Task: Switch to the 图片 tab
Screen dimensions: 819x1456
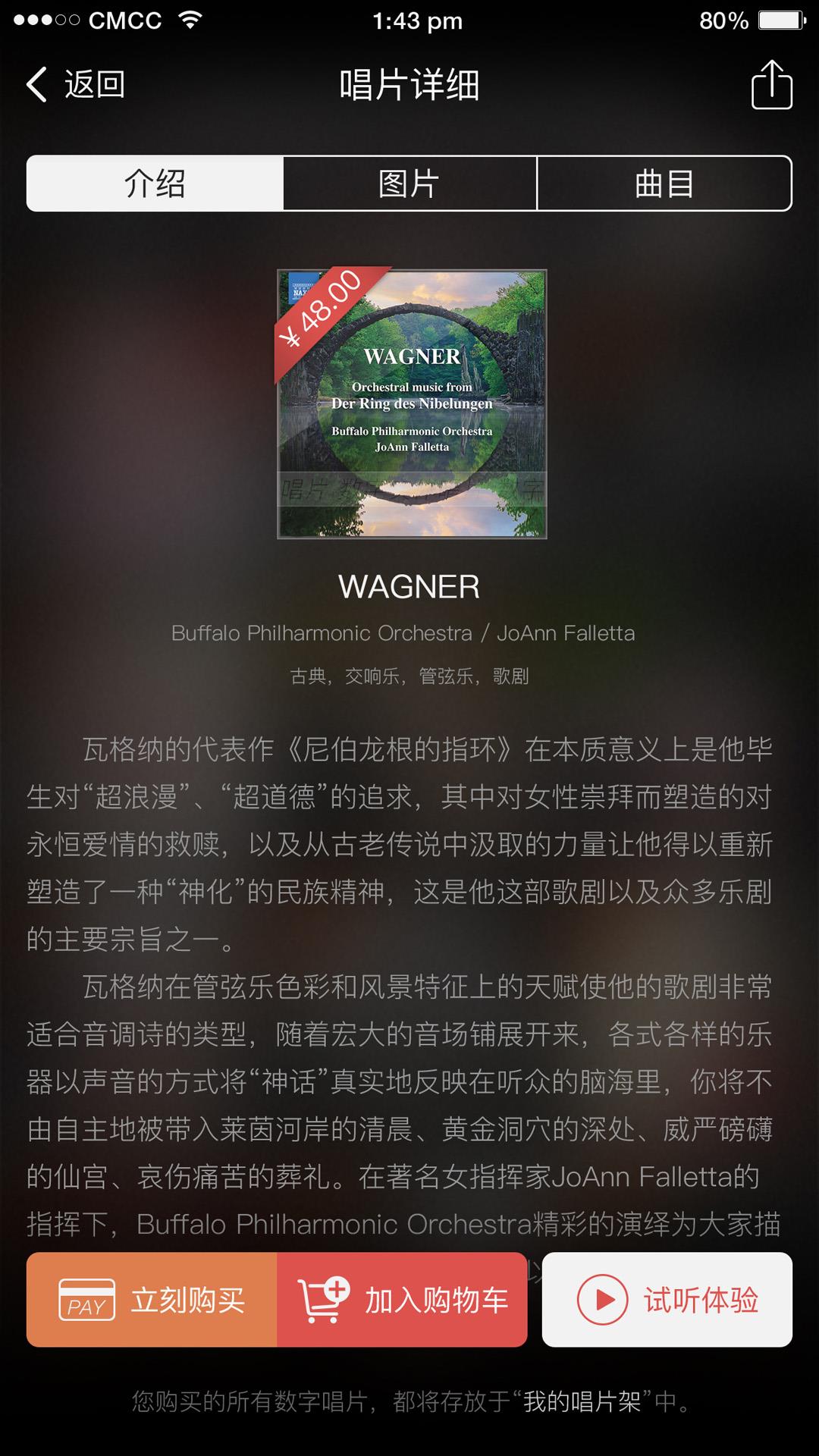Action: (409, 184)
